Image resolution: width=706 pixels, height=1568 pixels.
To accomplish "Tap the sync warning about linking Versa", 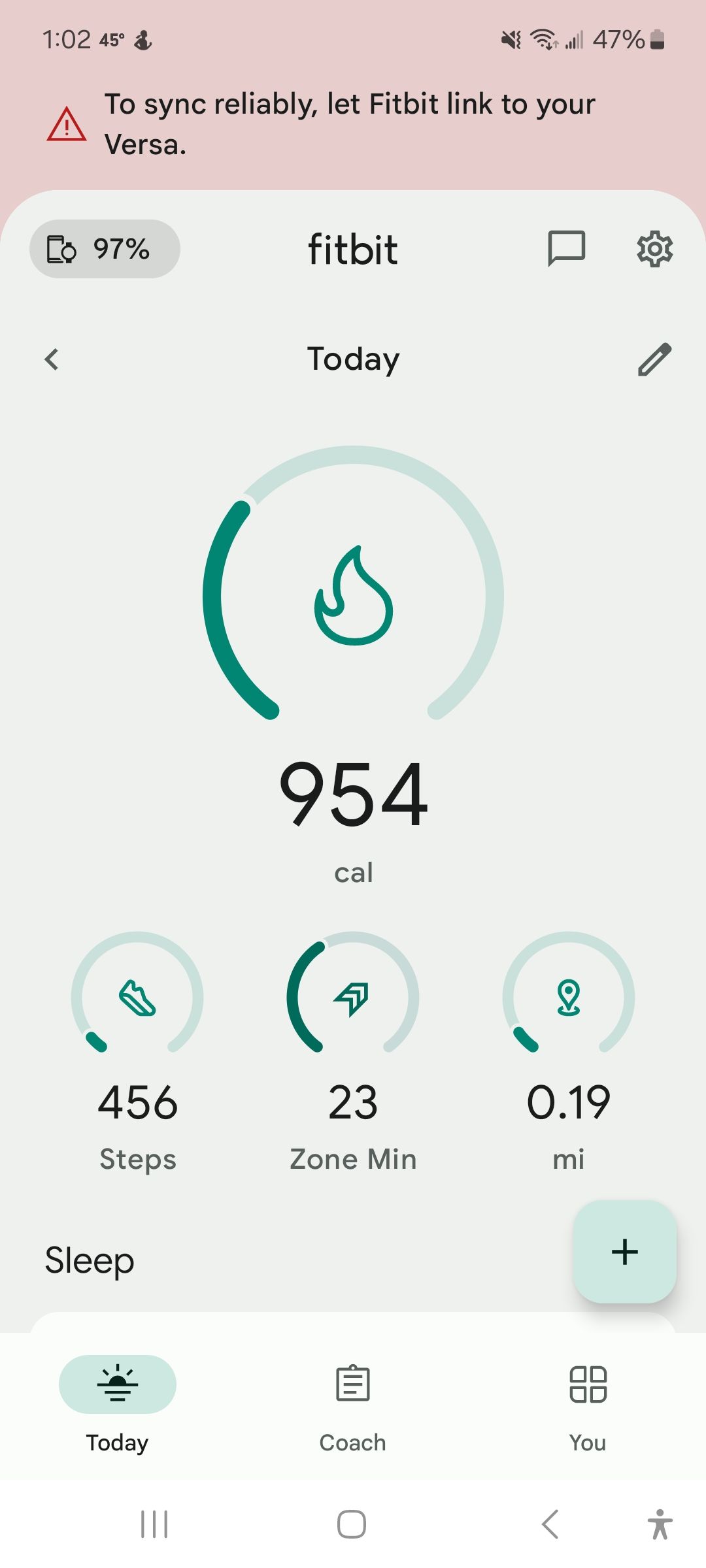I will pos(350,124).
